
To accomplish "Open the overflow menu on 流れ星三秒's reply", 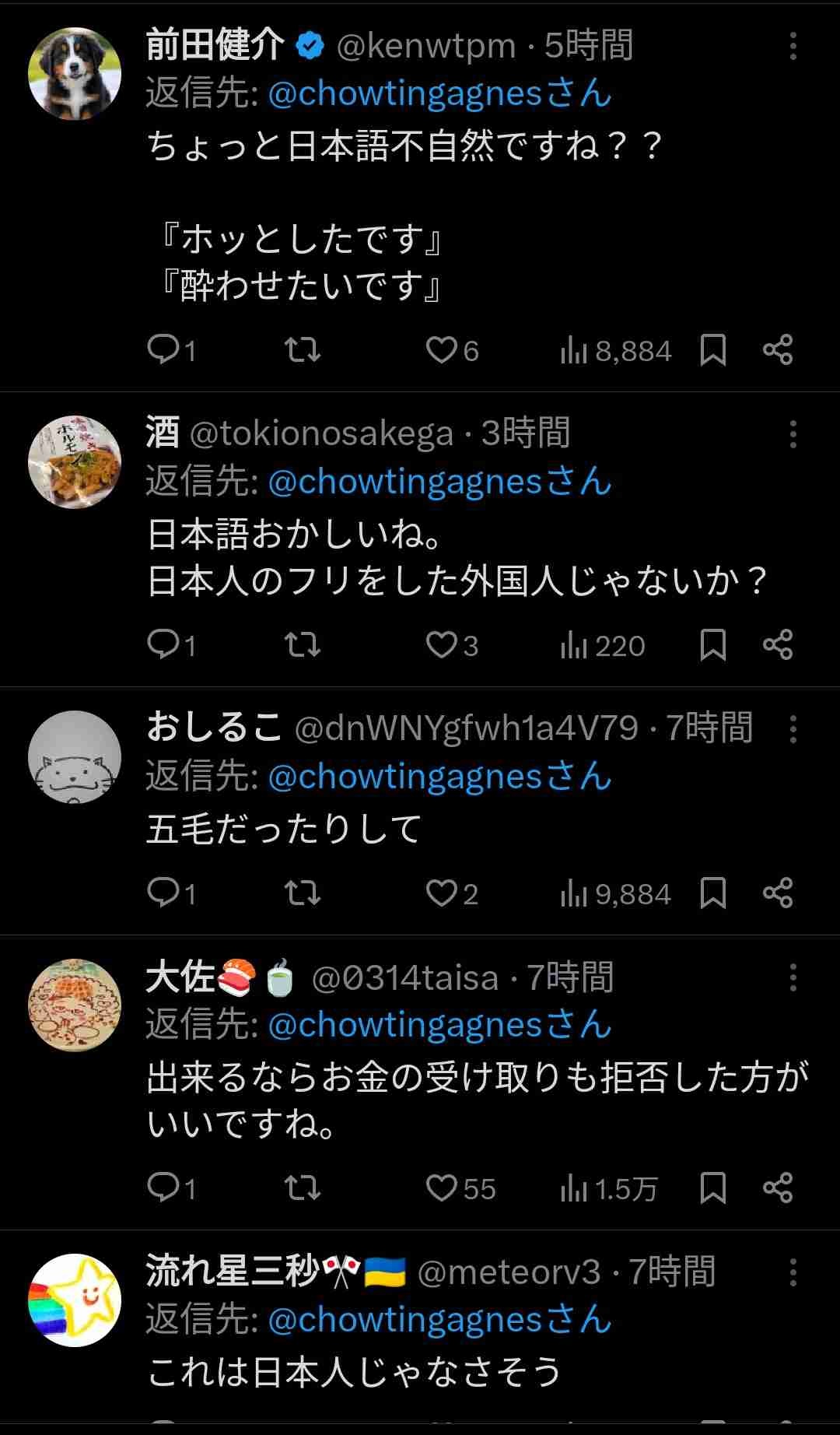I will click(x=793, y=1272).
